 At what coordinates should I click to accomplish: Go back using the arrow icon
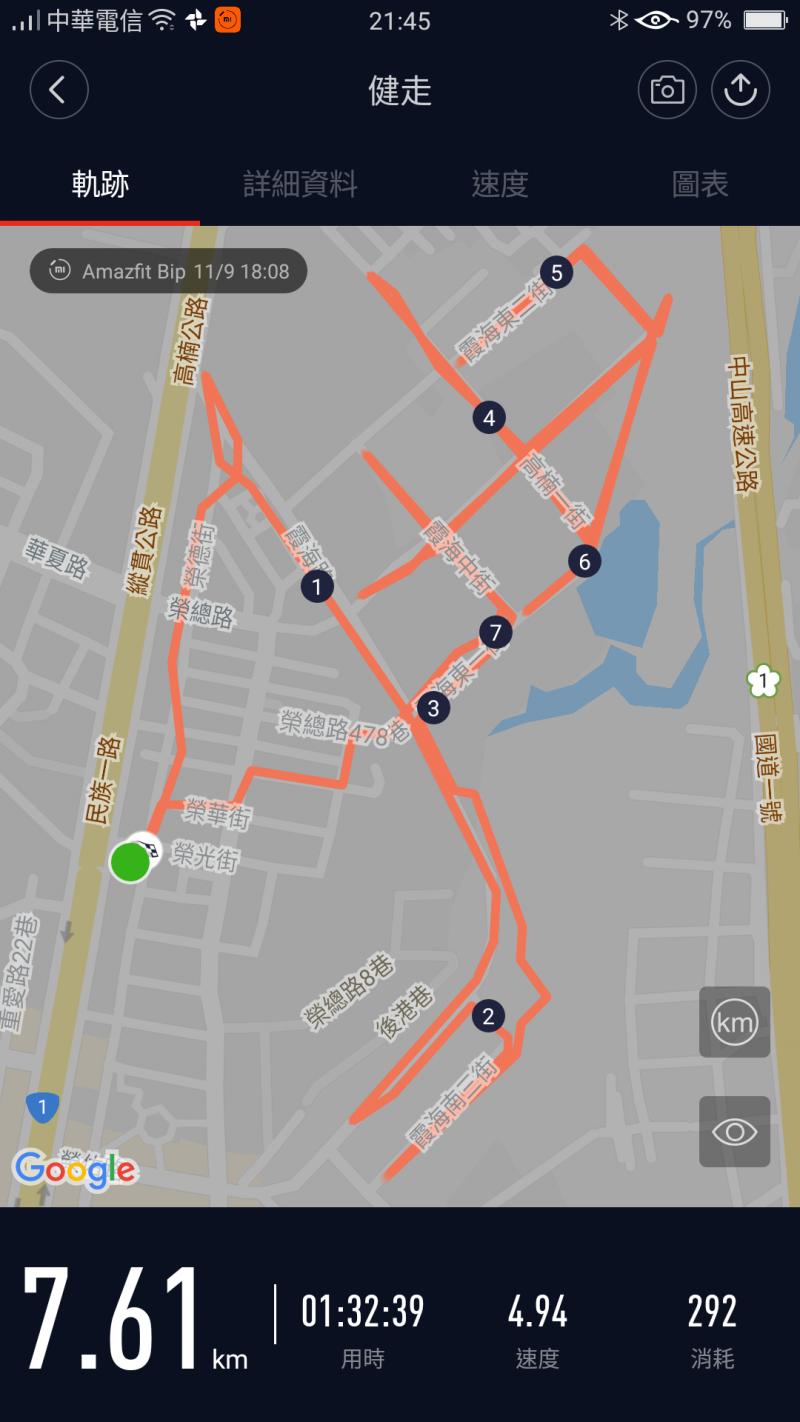(59, 91)
